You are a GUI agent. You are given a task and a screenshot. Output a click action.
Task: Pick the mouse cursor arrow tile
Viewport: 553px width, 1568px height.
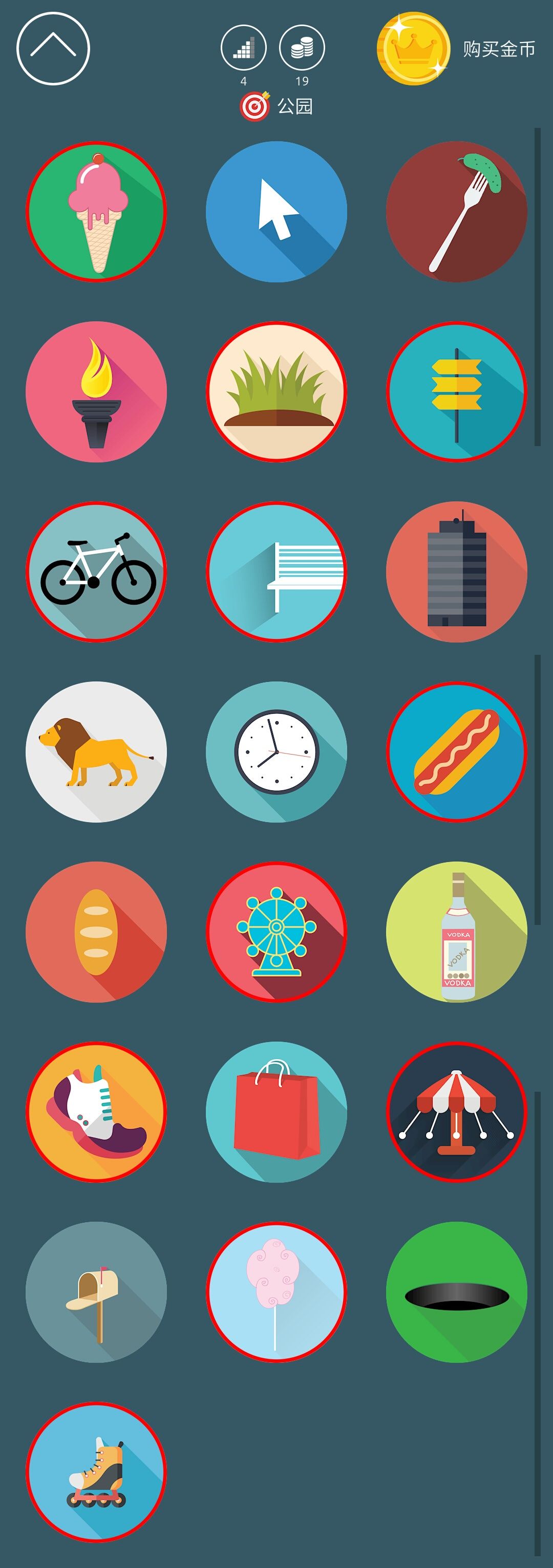tap(276, 212)
